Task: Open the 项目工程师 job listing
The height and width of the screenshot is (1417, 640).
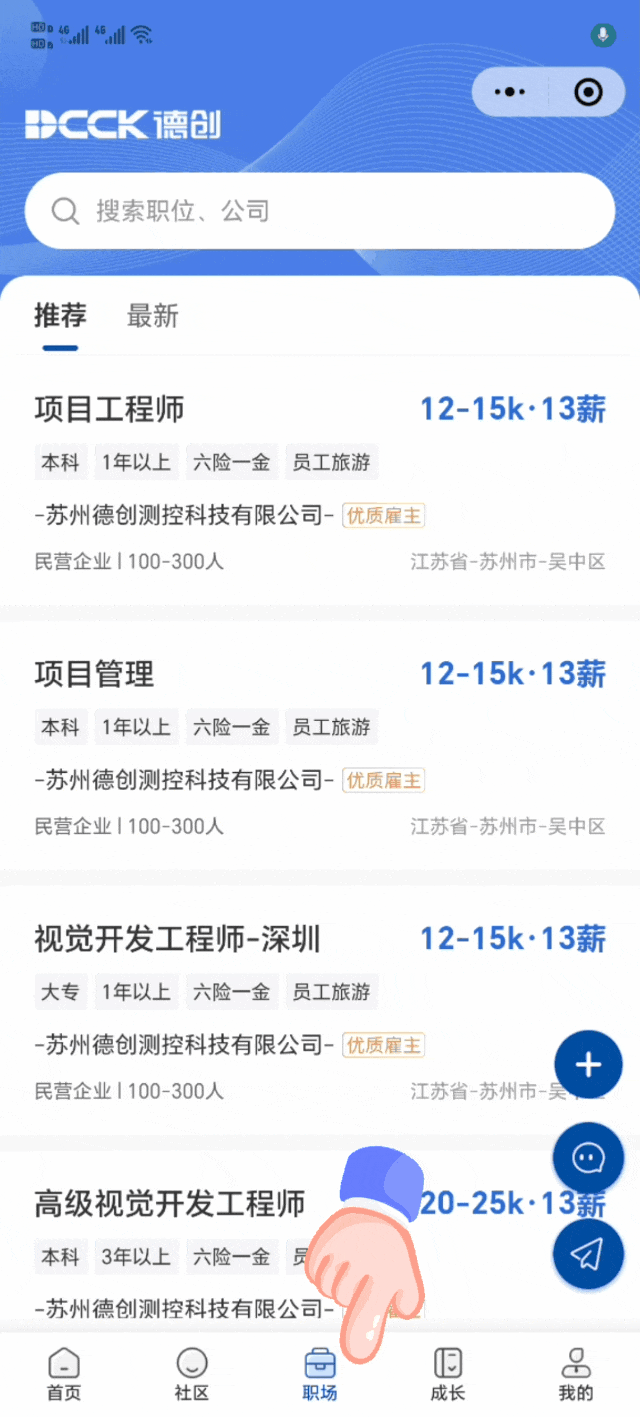Action: 320,482
